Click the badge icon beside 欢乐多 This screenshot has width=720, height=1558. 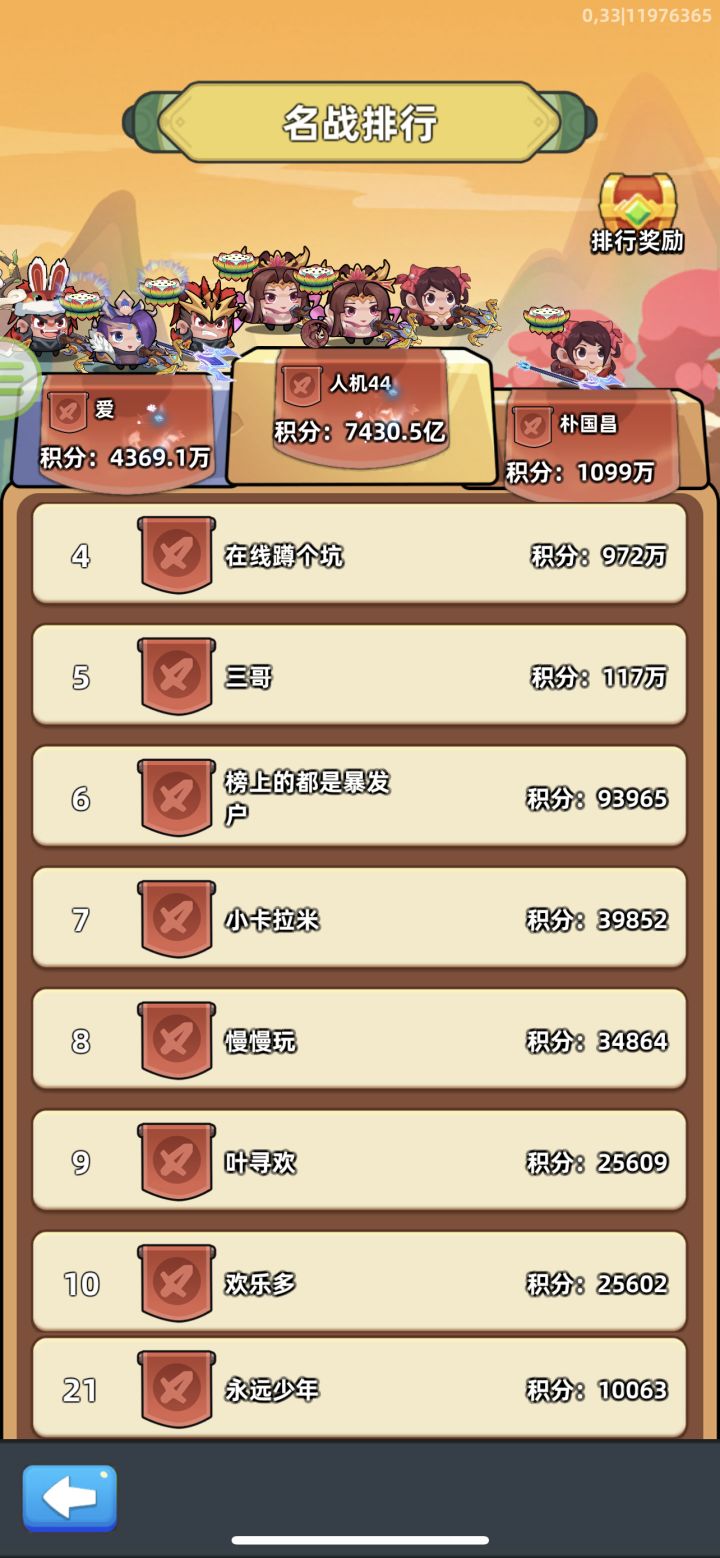tap(177, 1282)
